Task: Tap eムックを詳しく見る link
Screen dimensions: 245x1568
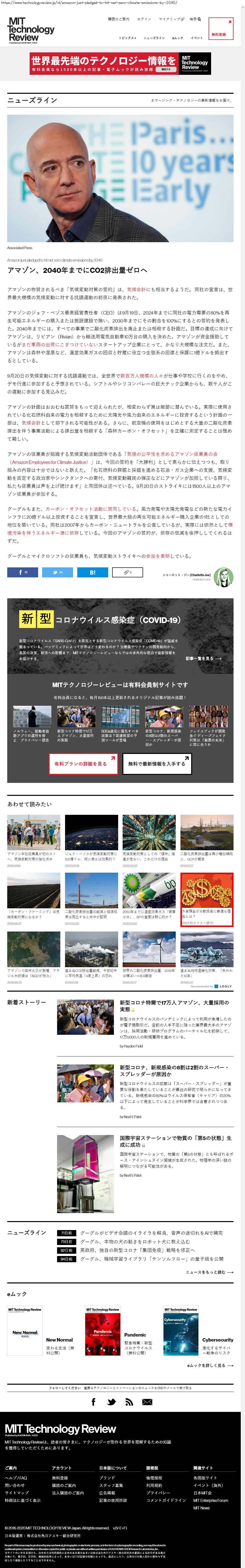Action: [x=209, y=1365]
